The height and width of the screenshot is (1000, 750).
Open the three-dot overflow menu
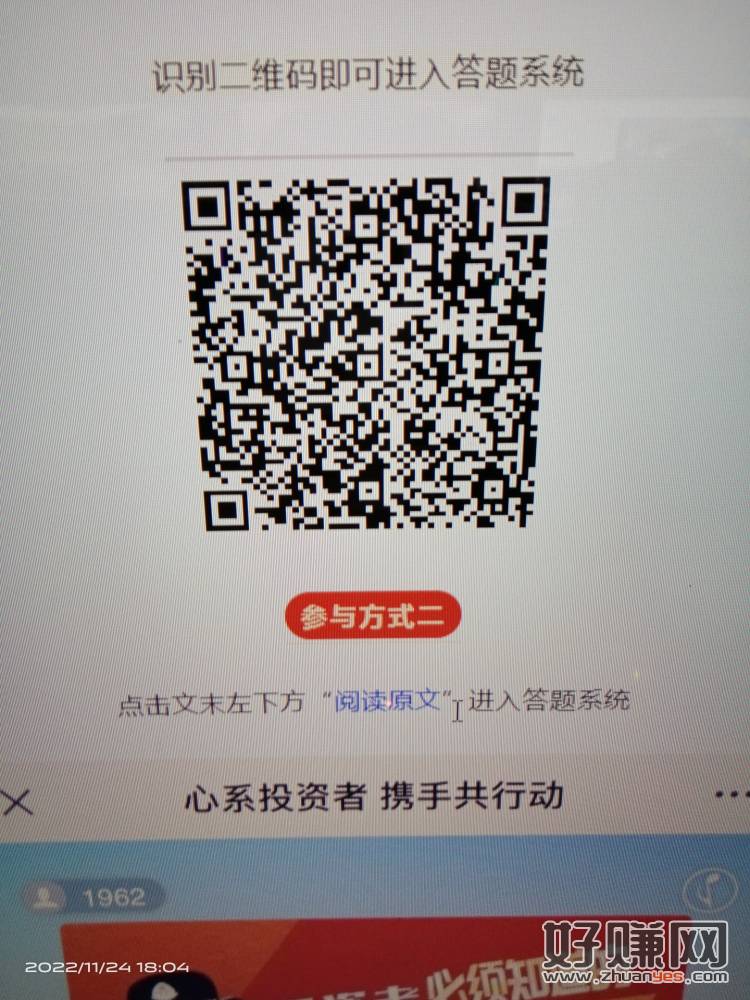tap(733, 795)
